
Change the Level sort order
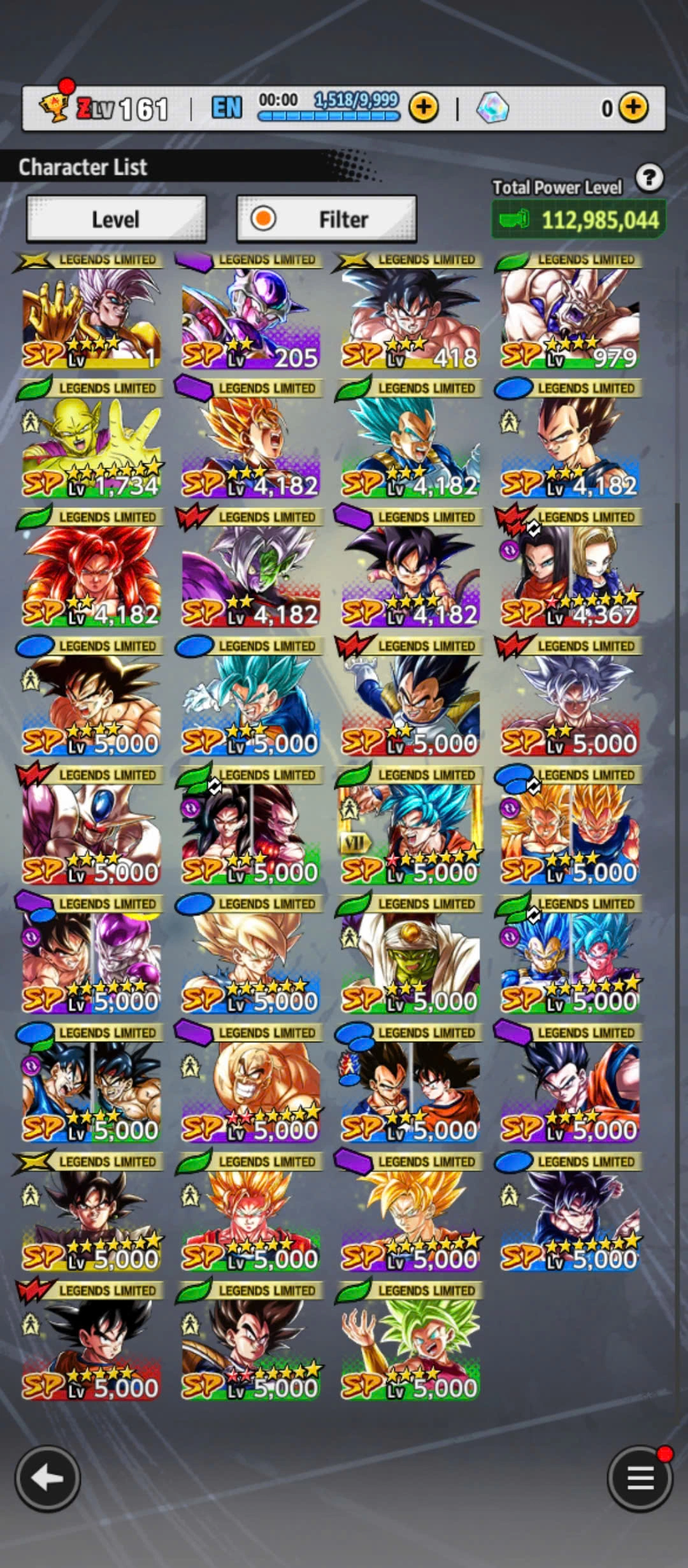pyautogui.click(x=116, y=219)
